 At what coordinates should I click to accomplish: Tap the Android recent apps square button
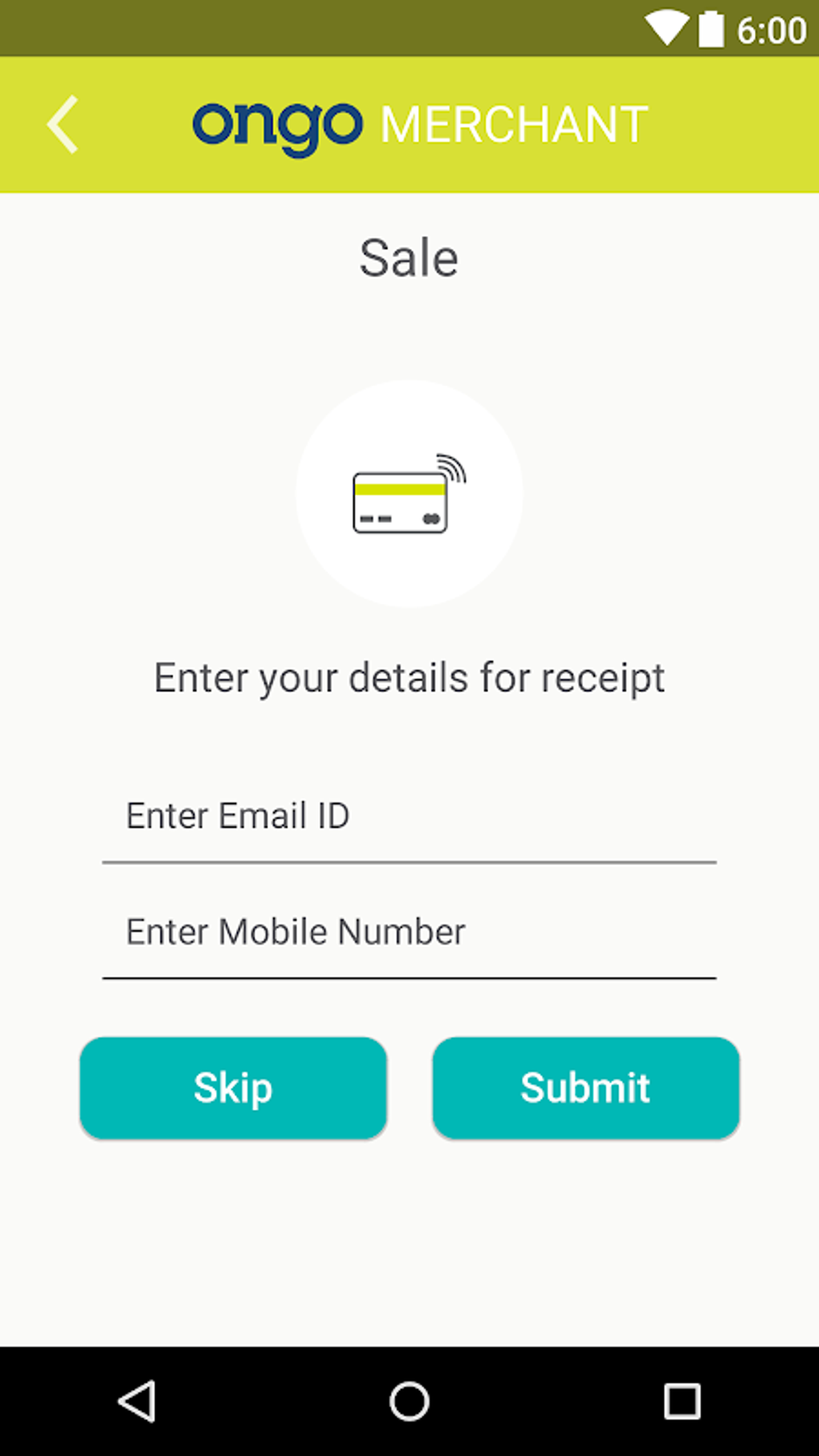pos(681,1398)
